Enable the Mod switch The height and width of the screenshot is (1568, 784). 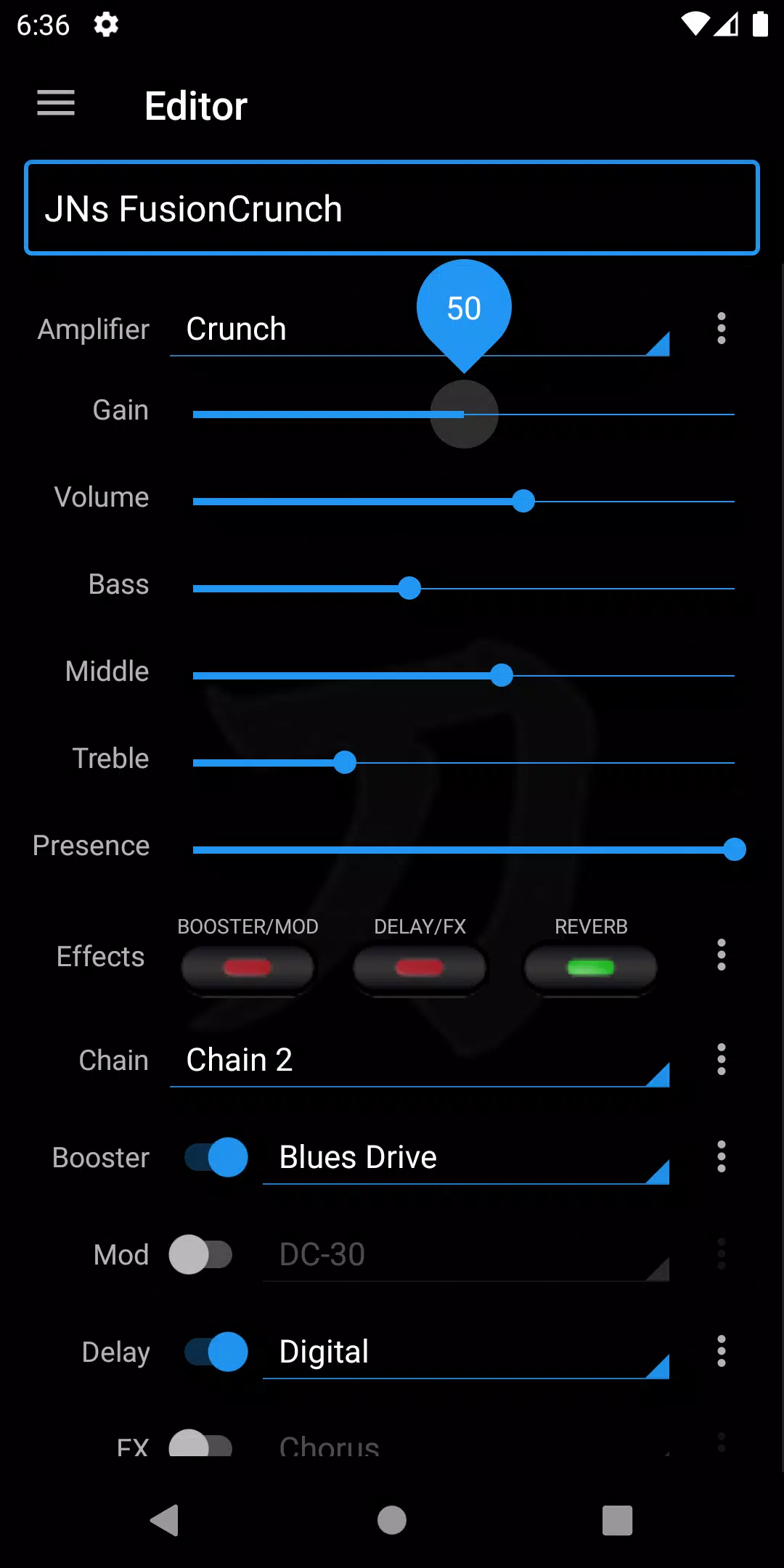click(200, 1254)
